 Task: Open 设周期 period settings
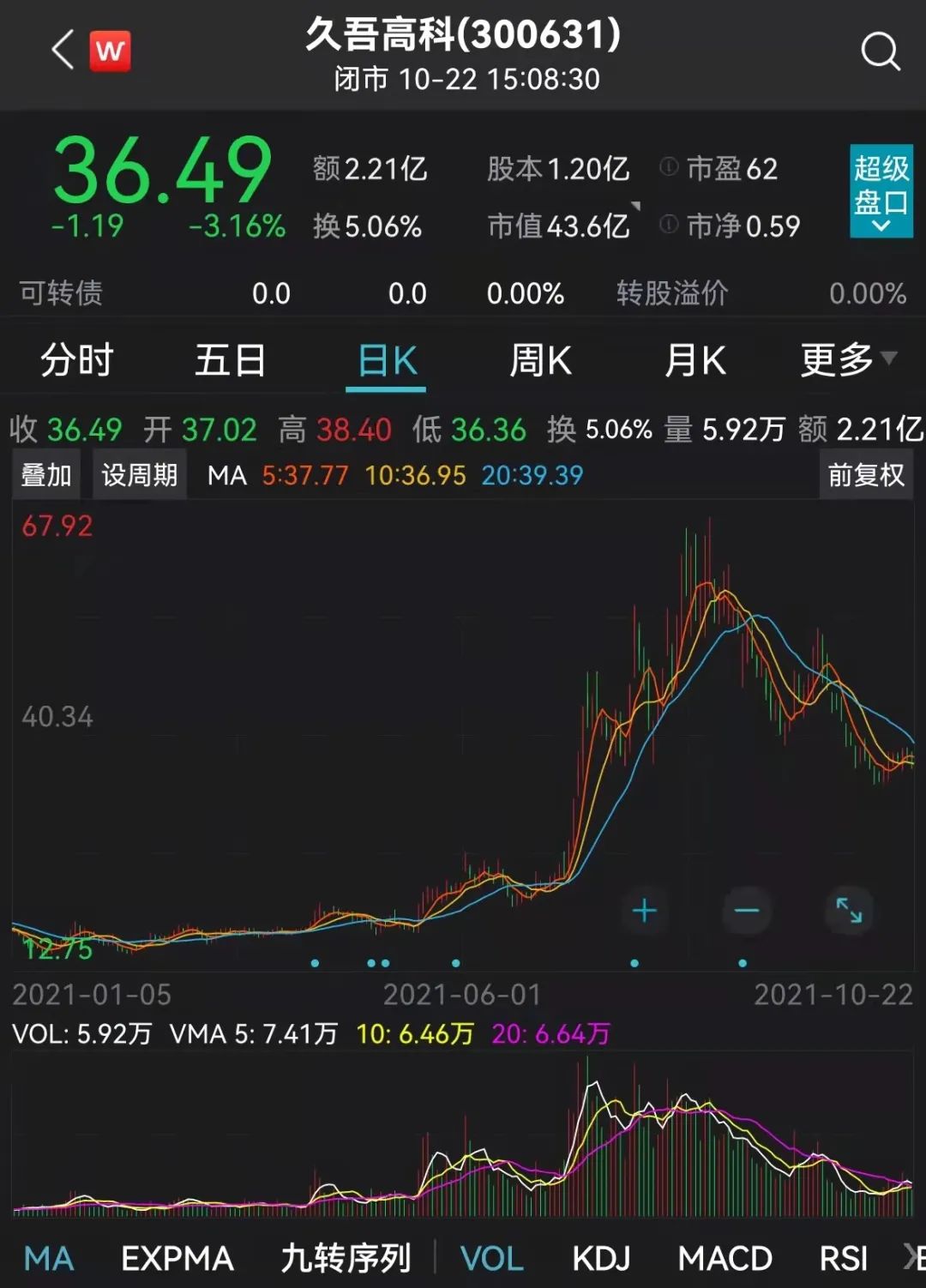[139, 475]
